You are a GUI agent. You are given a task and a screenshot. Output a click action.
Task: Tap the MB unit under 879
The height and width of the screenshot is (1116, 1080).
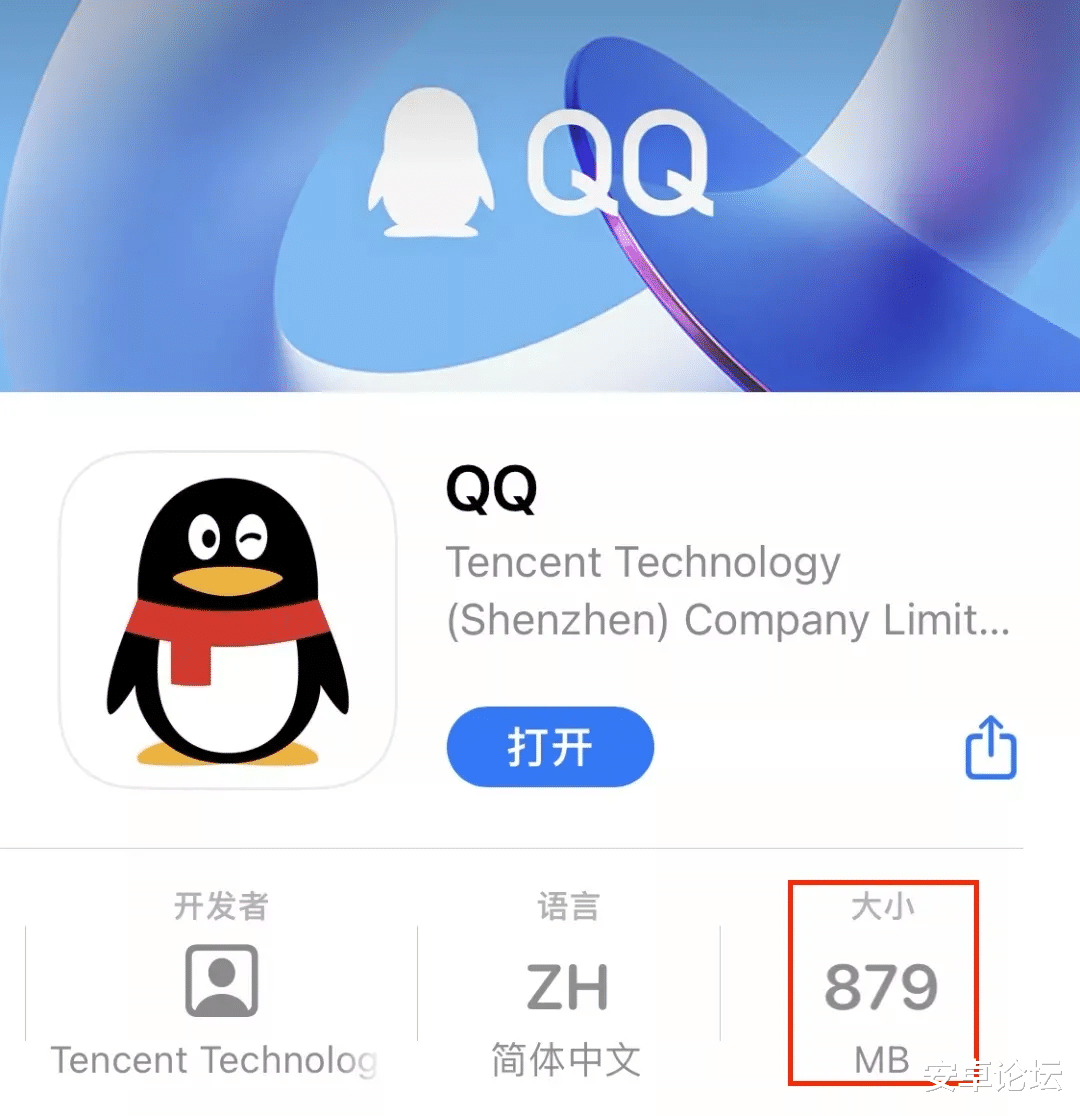(881, 1060)
